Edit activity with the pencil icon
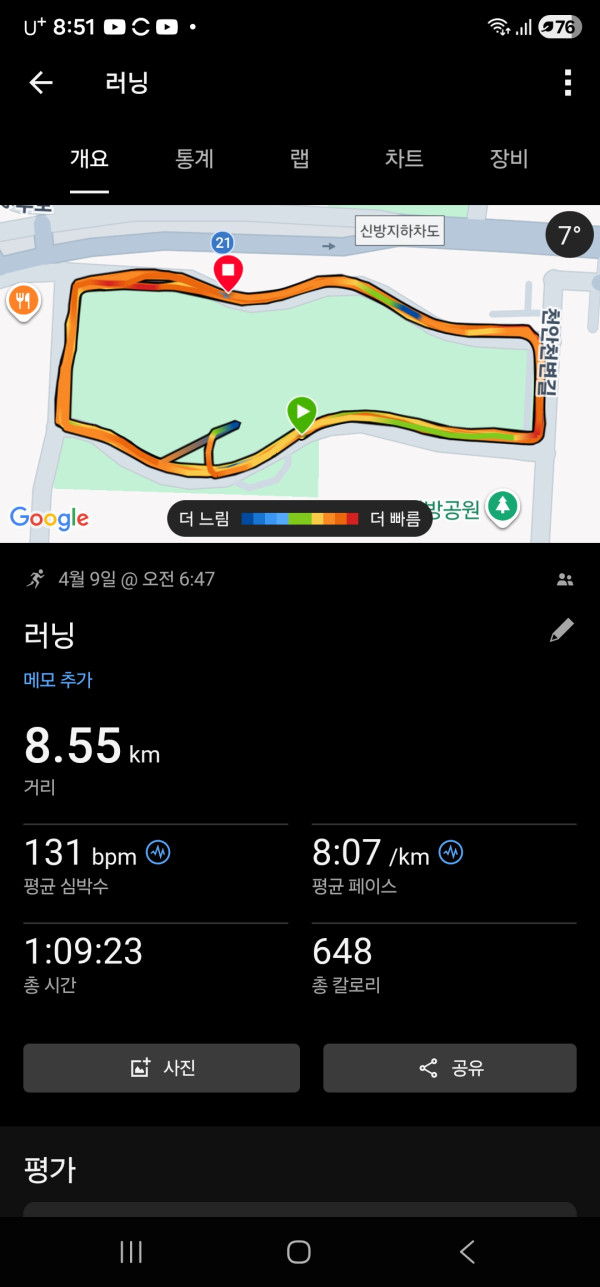This screenshot has height=1287, width=600. (x=562, y=630)
